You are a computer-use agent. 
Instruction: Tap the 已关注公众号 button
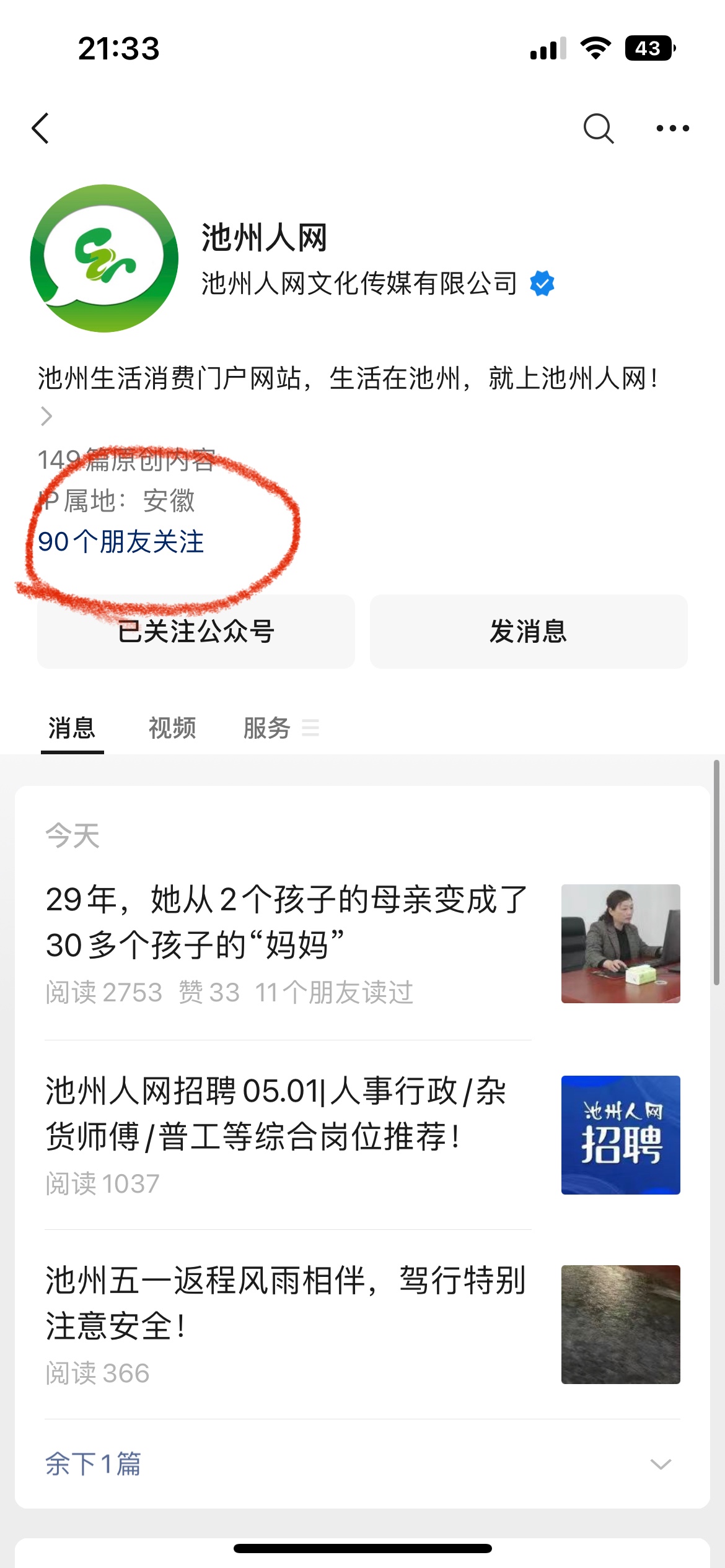pos(196,631)
